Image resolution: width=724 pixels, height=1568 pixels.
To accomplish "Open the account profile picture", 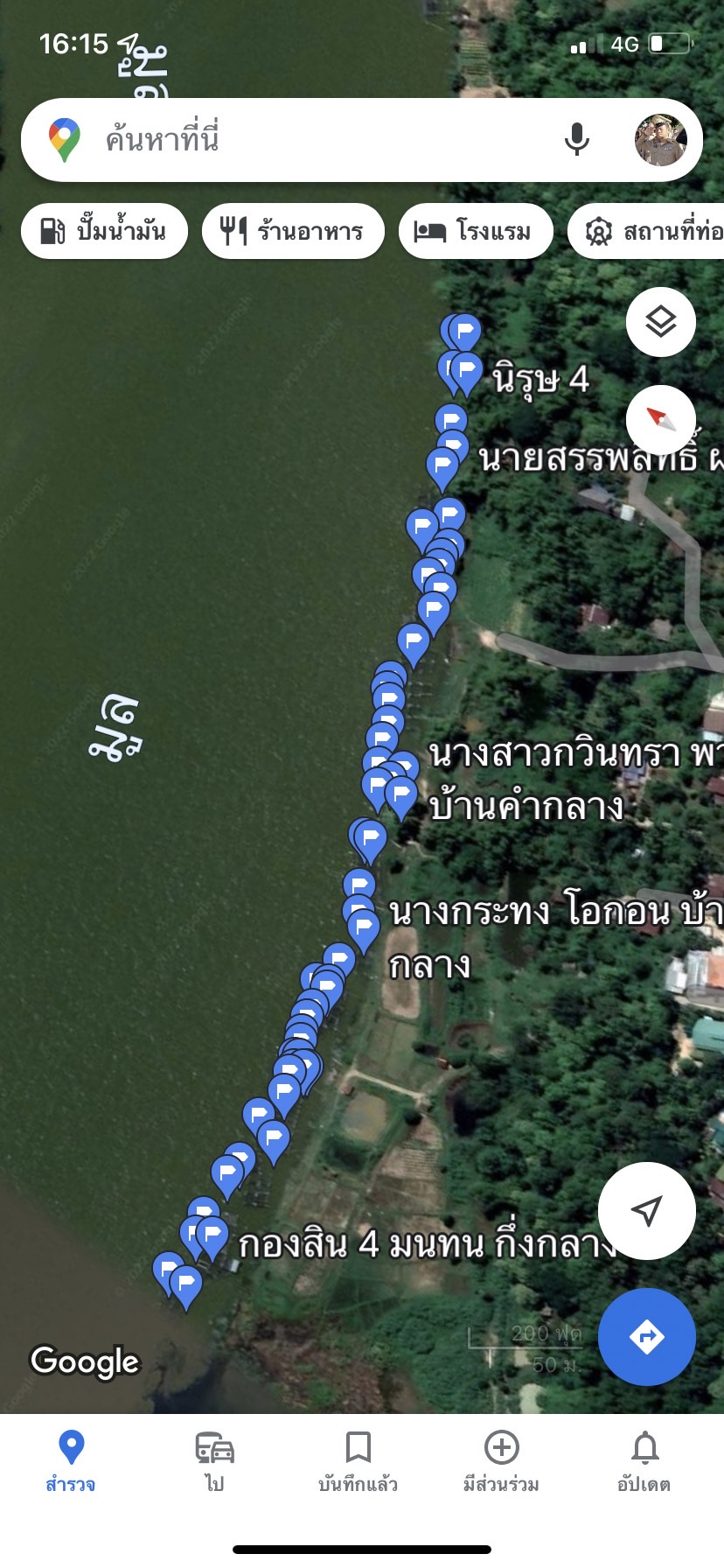I will click(660, 140).
